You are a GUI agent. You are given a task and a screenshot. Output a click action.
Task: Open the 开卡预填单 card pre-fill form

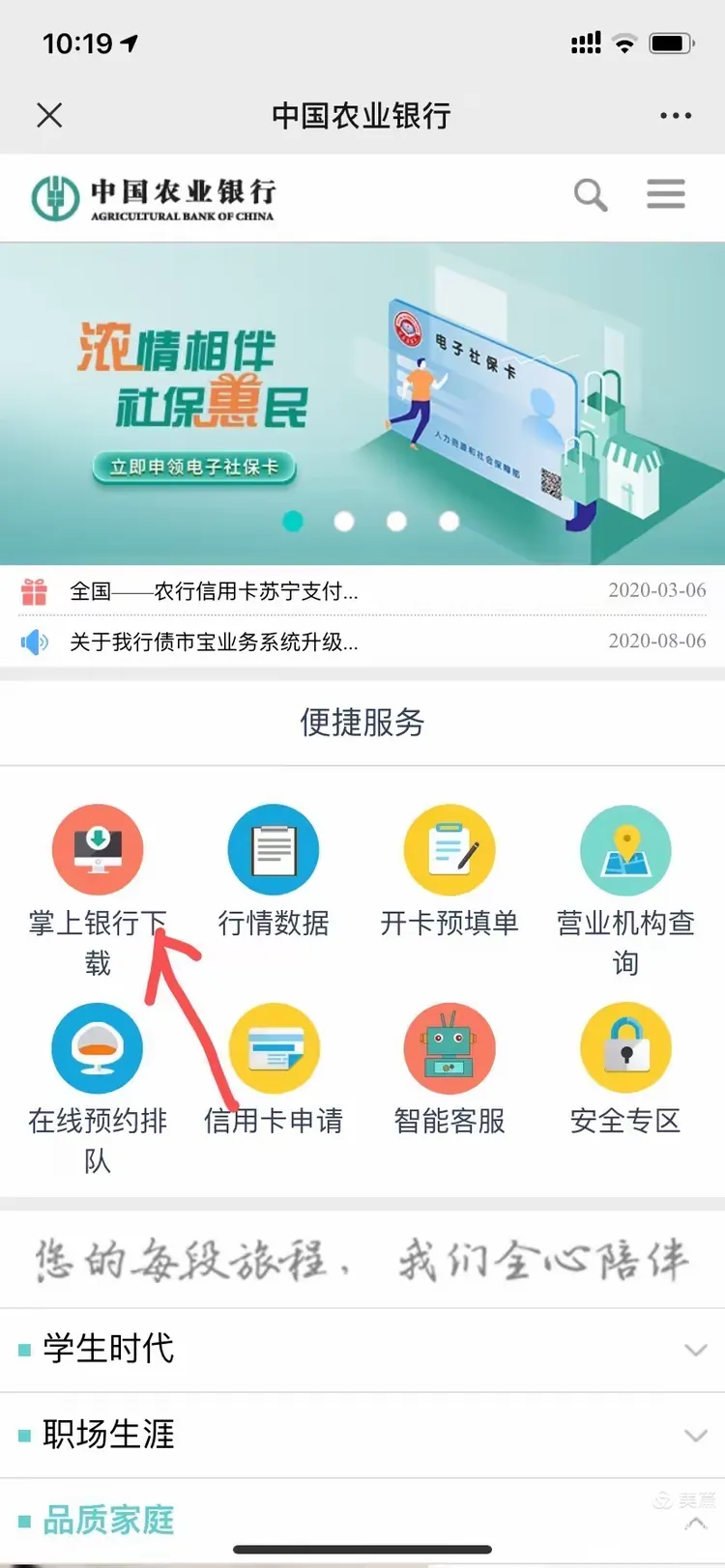coord(449,848)
